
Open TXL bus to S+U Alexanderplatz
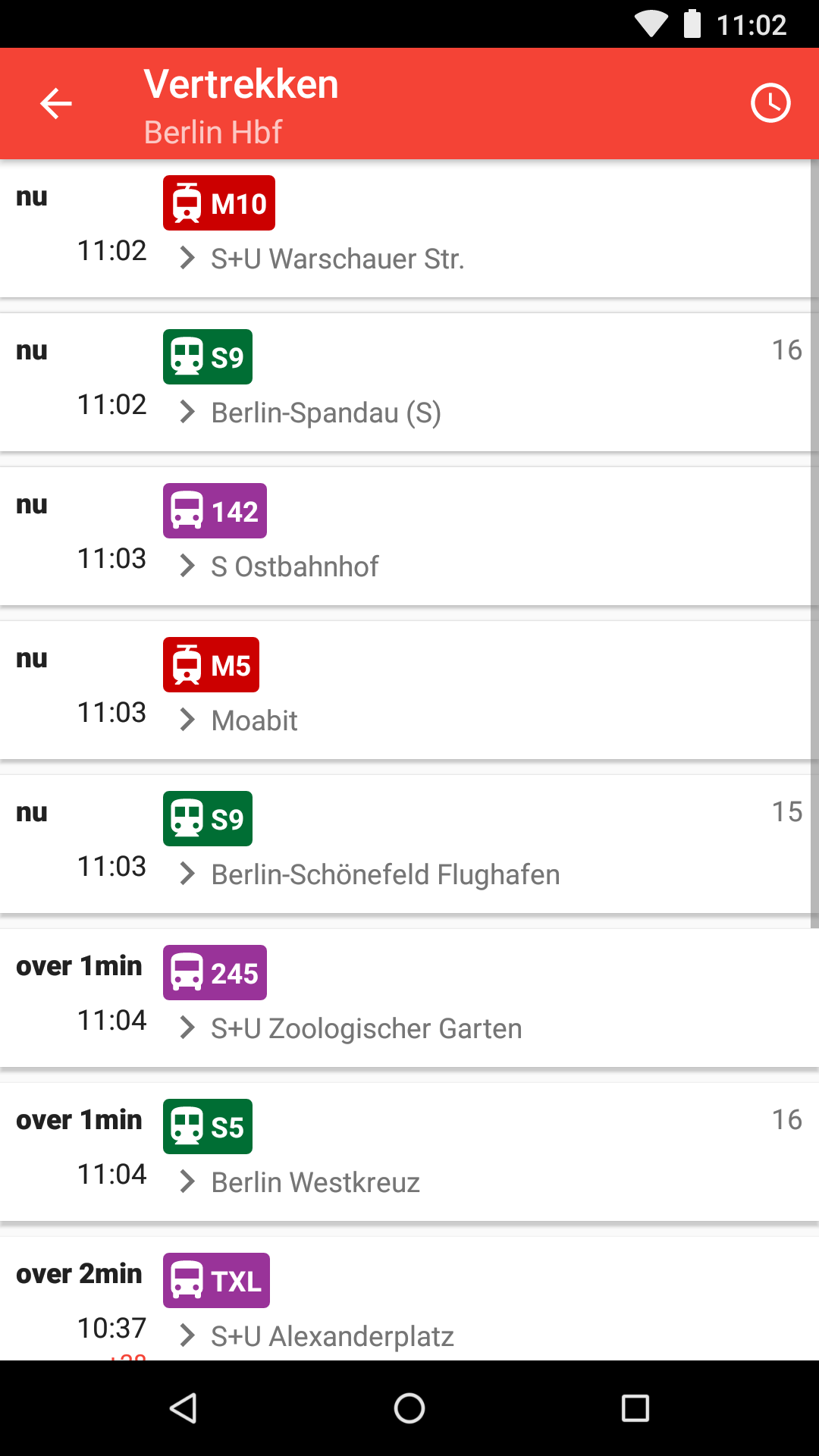point(409,1298)
